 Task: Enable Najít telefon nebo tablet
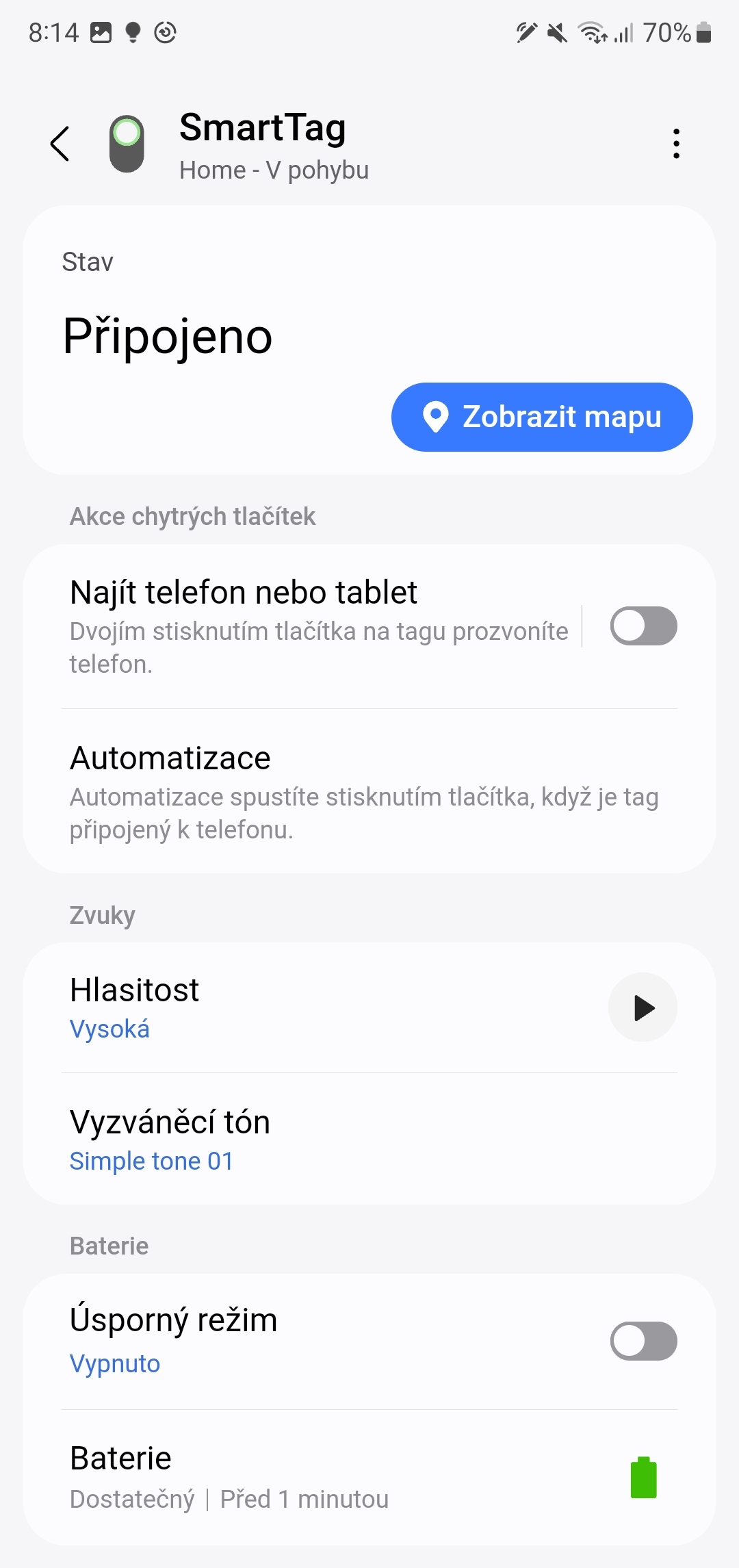642,625
